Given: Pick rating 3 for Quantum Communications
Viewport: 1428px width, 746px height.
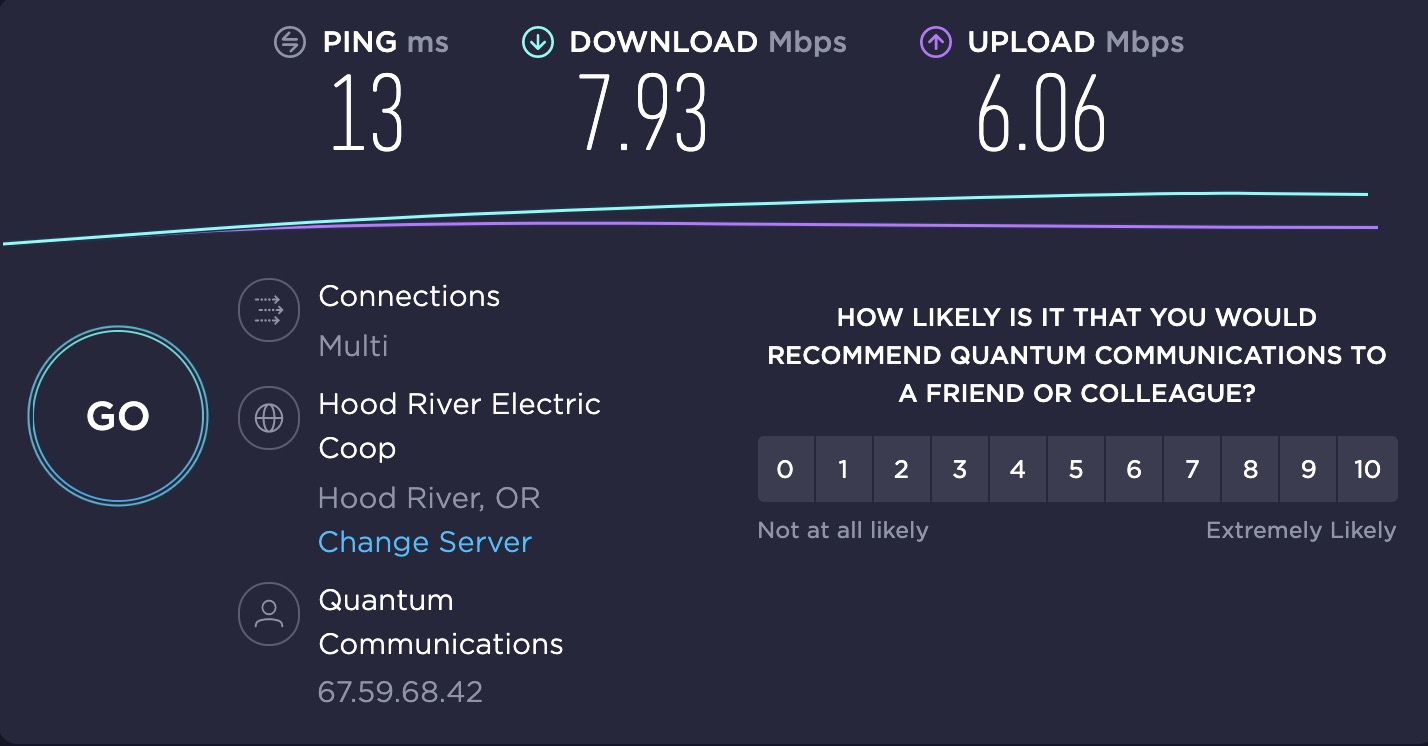Looking at the screenshot, I should click(959, 469).
